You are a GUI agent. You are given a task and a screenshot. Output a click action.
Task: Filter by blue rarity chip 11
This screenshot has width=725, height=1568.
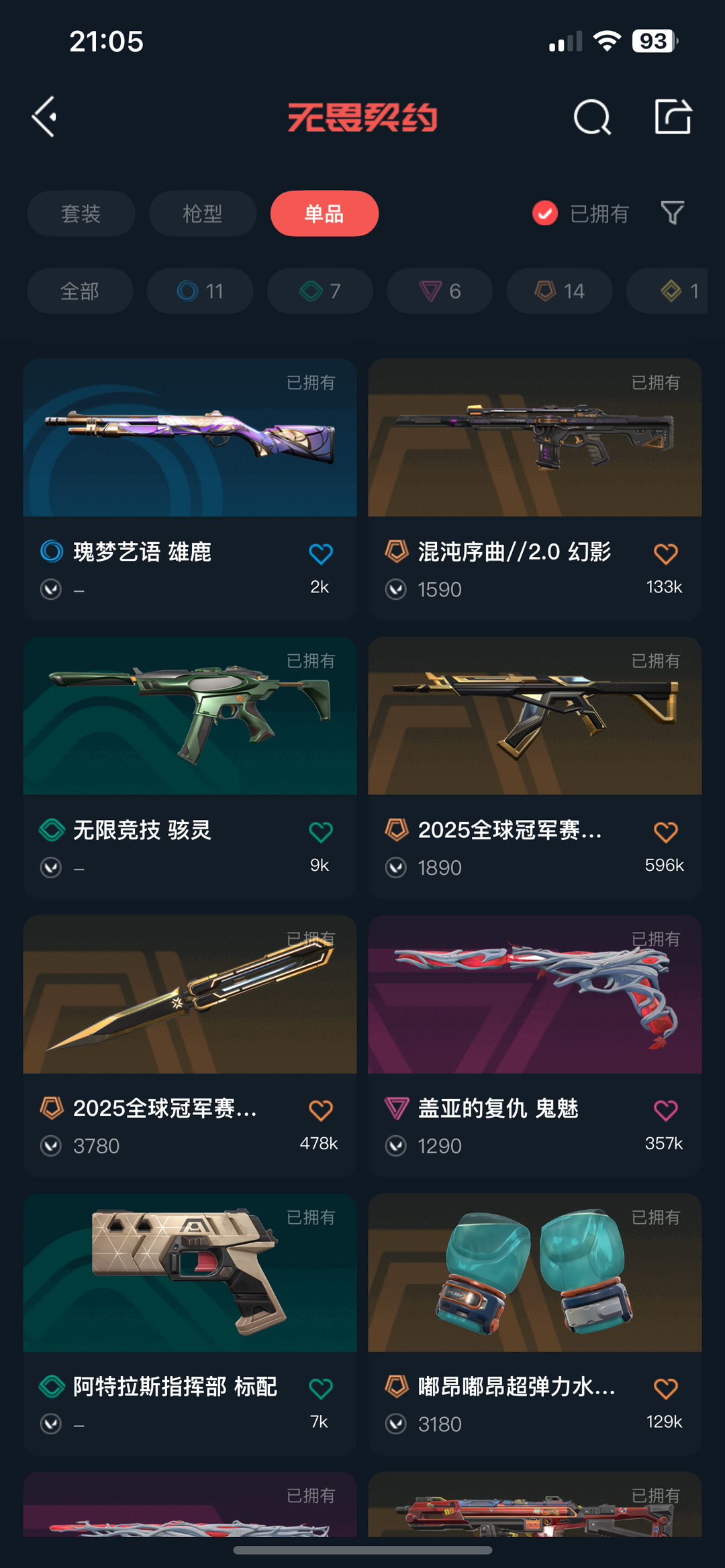[200, 291]
